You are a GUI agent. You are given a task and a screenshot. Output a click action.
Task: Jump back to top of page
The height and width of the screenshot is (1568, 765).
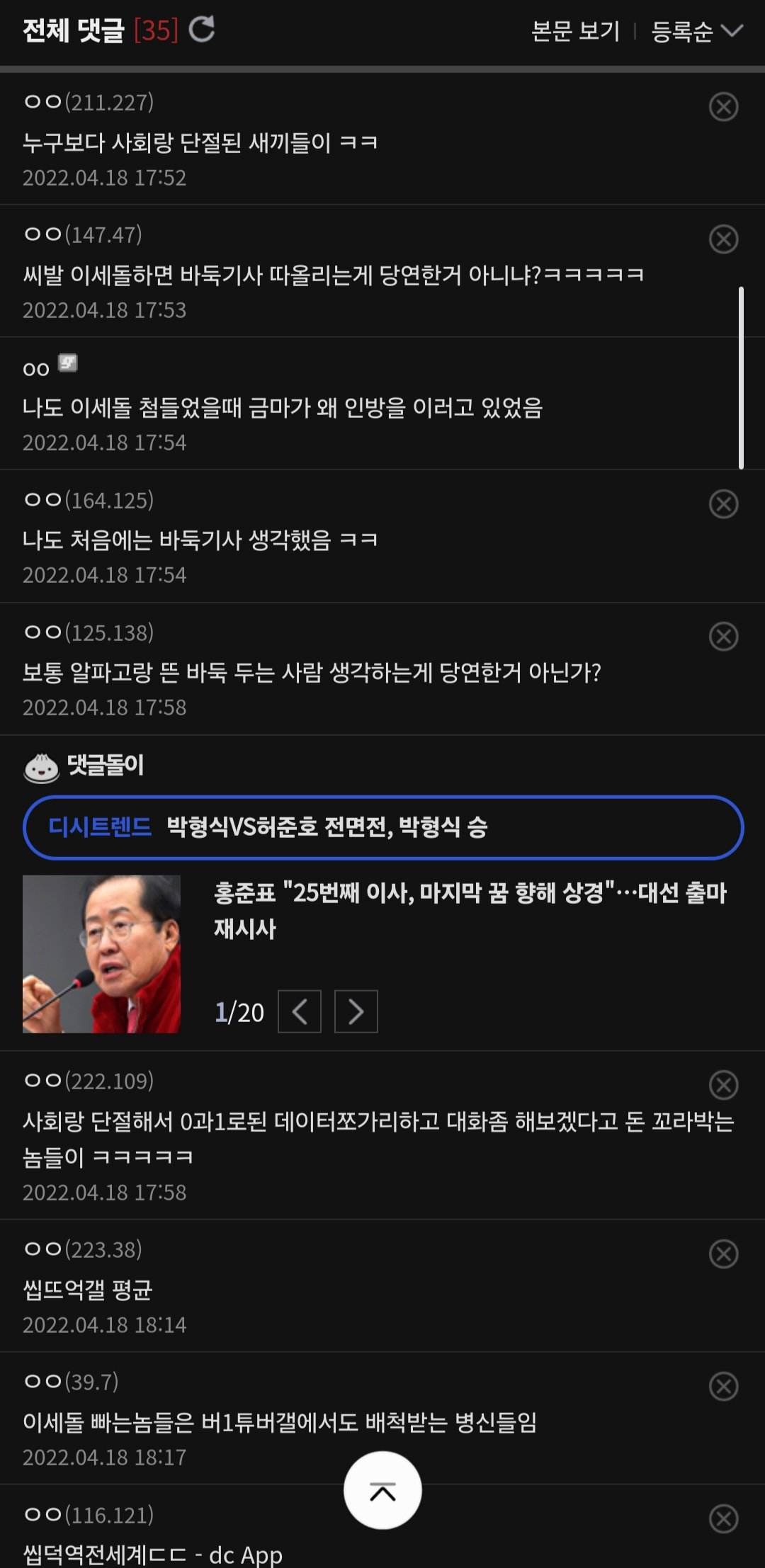tap(382, 1490)
